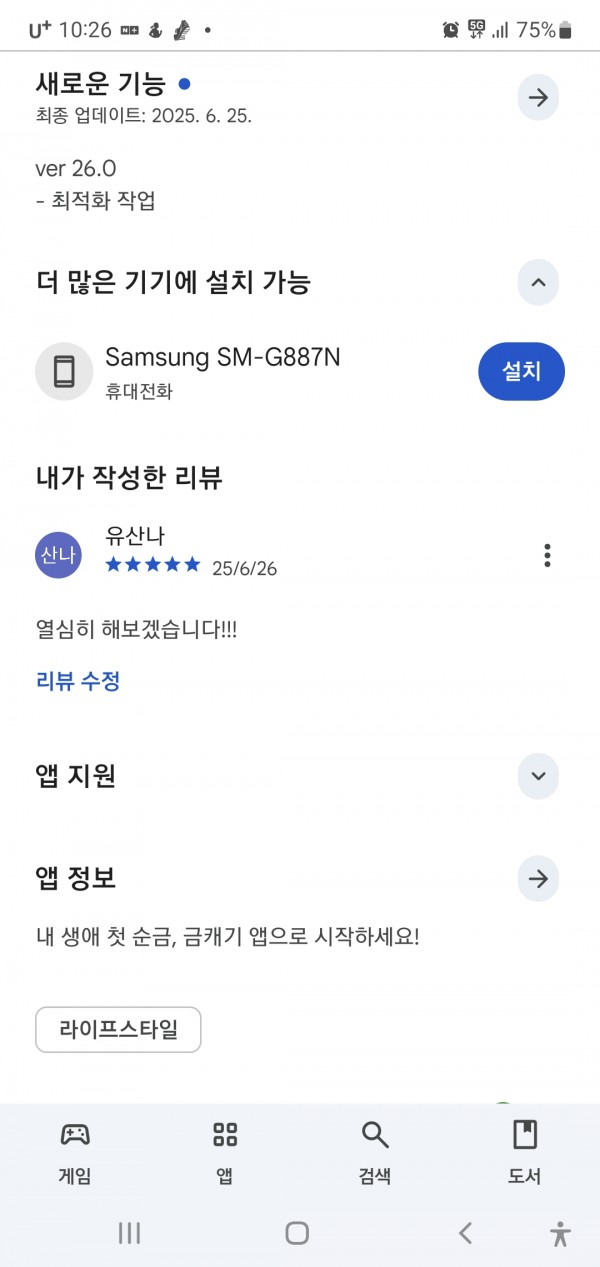This screenshot has height=1267, width=600.
Task: Open the 새로운 기능 arrow
Action: [x=538, y=97]
